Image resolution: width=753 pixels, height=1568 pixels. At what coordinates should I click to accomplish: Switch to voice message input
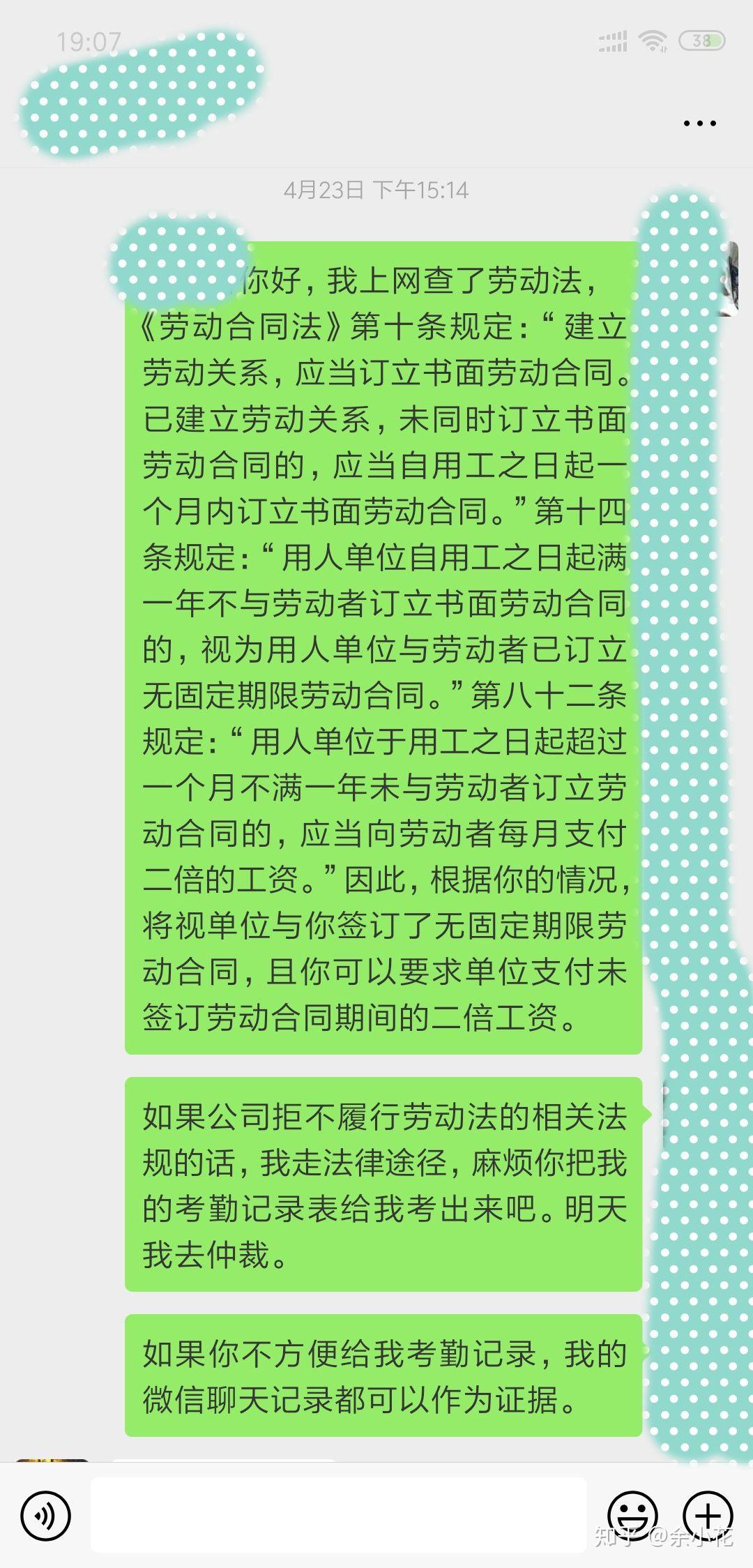(x=46, y=1515)
